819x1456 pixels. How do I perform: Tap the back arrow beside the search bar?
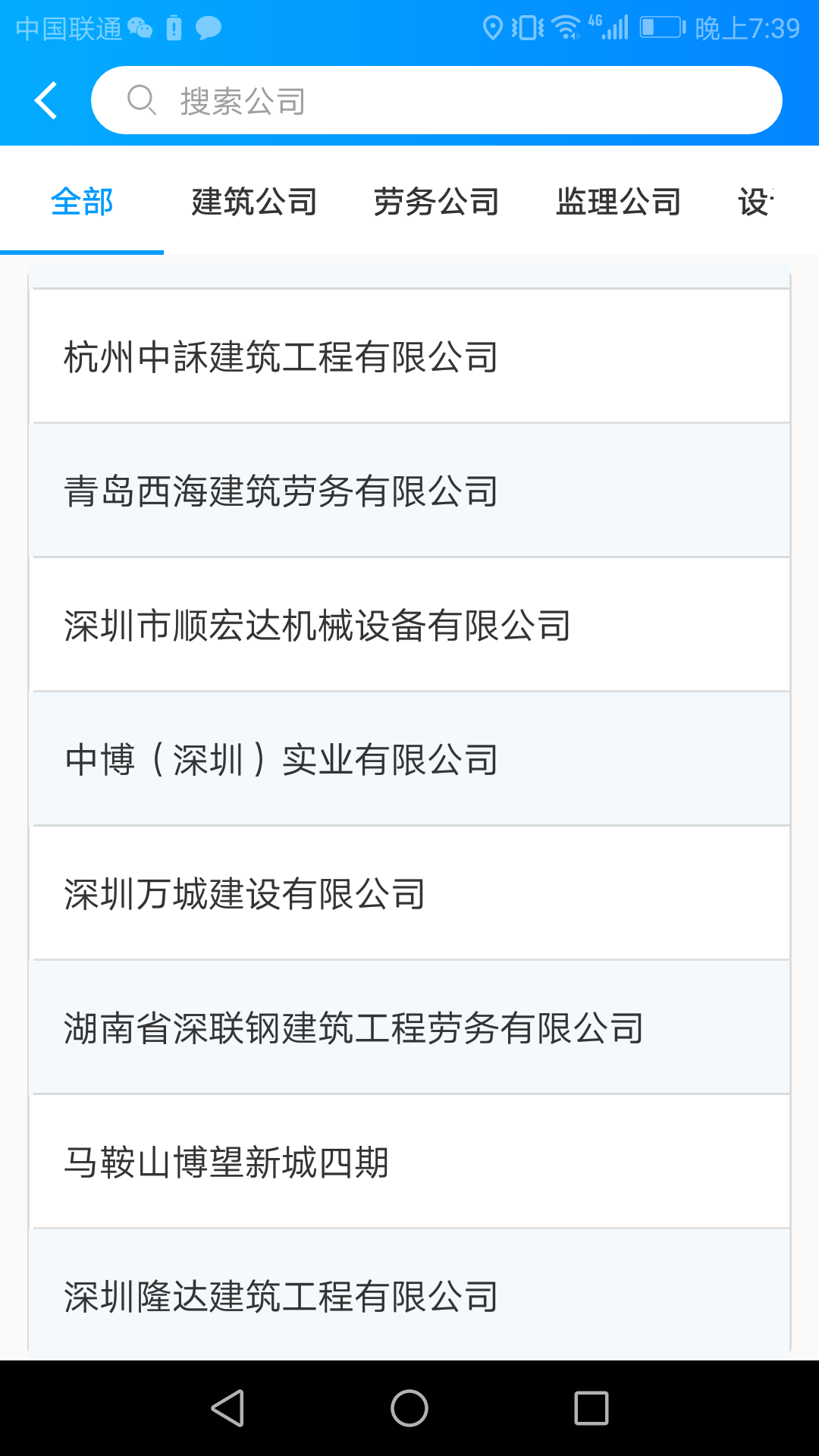click(x=45, y=99)
